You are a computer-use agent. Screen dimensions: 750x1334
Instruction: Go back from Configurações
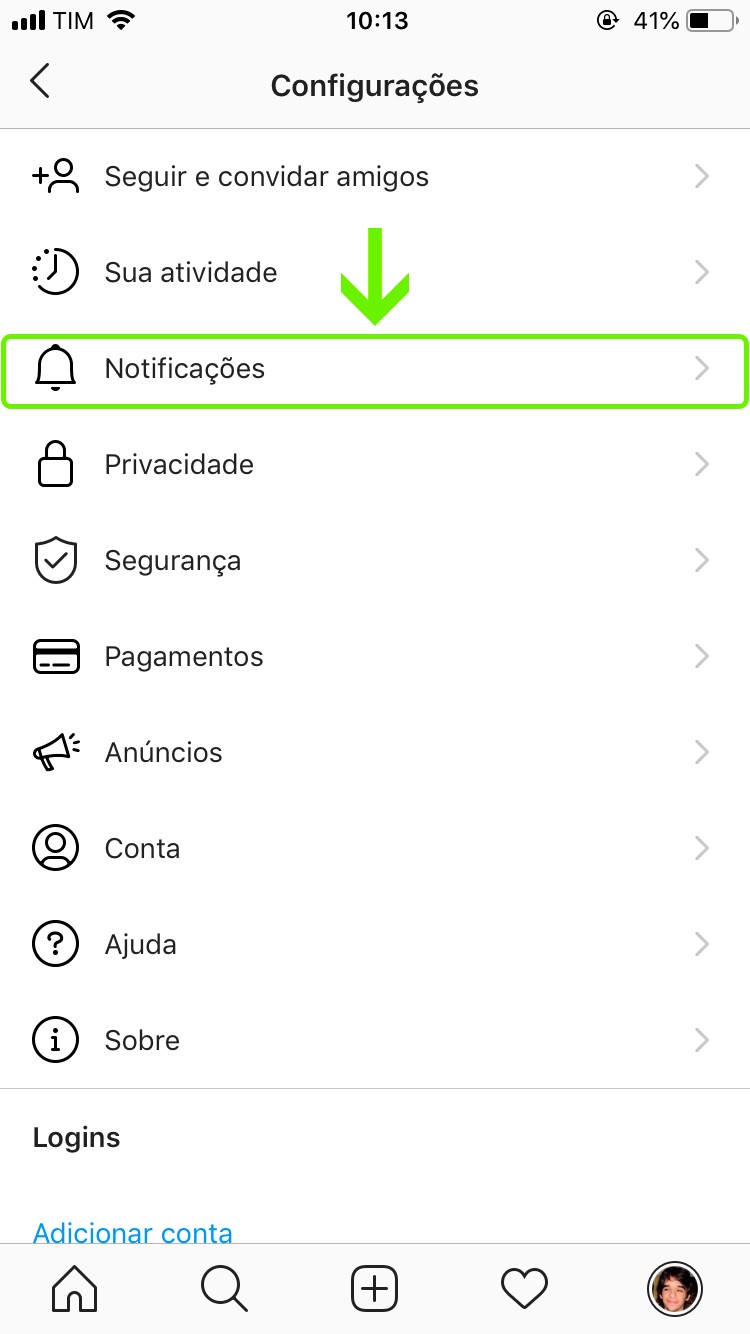(40, 82)
